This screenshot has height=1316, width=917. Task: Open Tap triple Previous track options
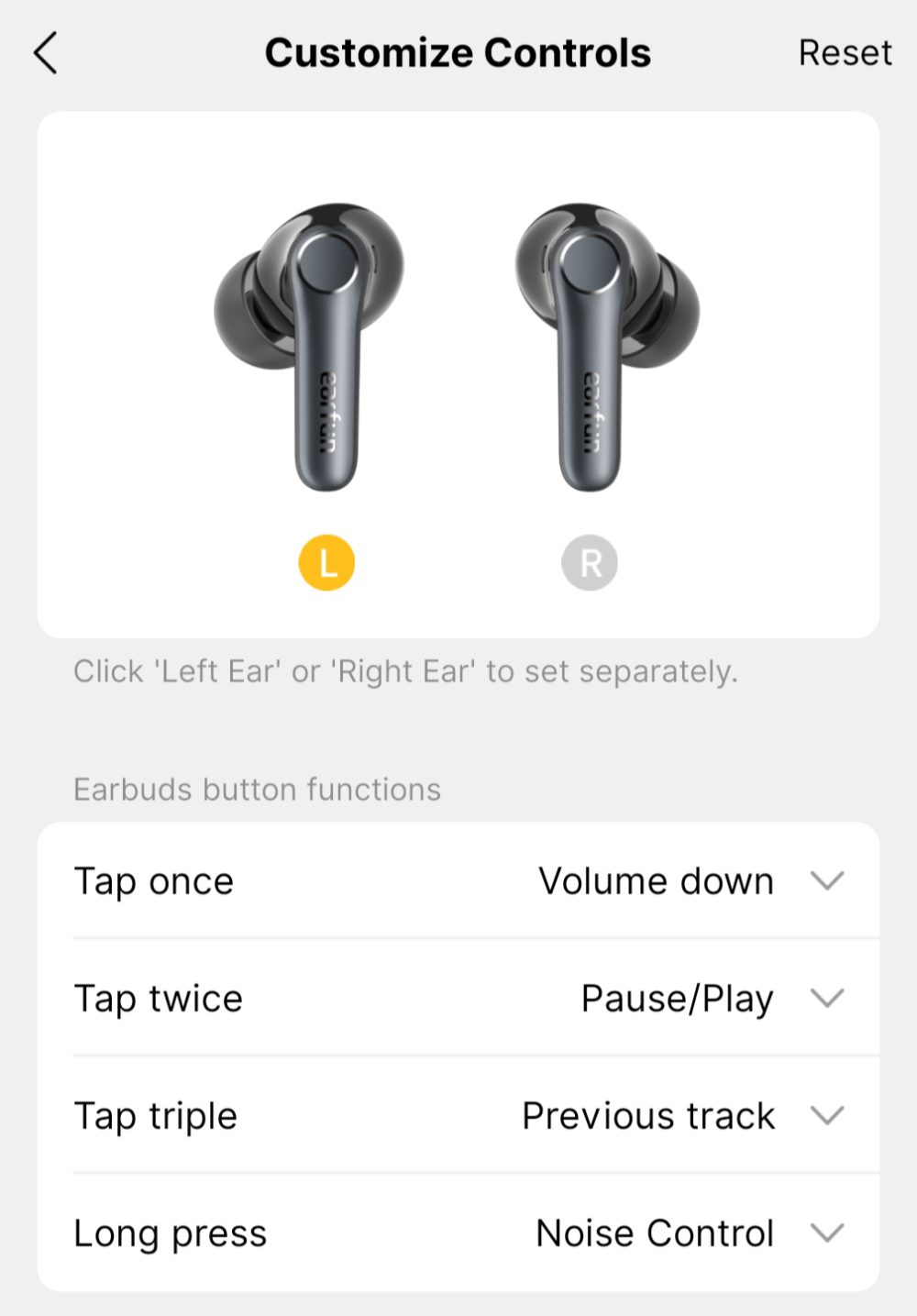tap(826, 1115)
